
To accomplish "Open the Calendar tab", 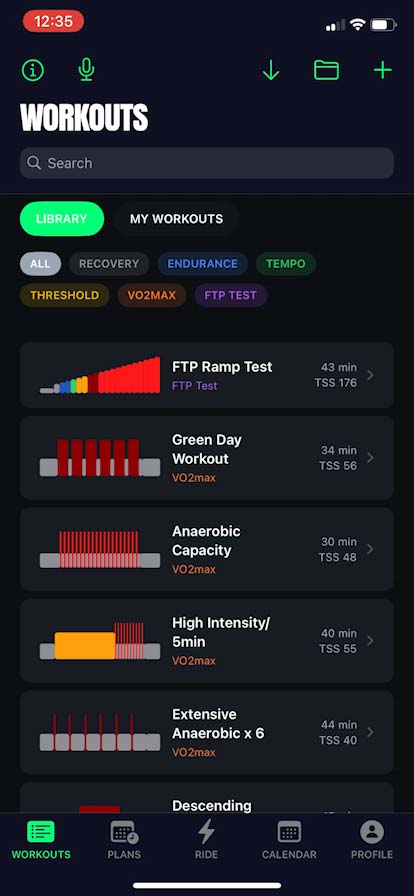I will coord(289,840).
